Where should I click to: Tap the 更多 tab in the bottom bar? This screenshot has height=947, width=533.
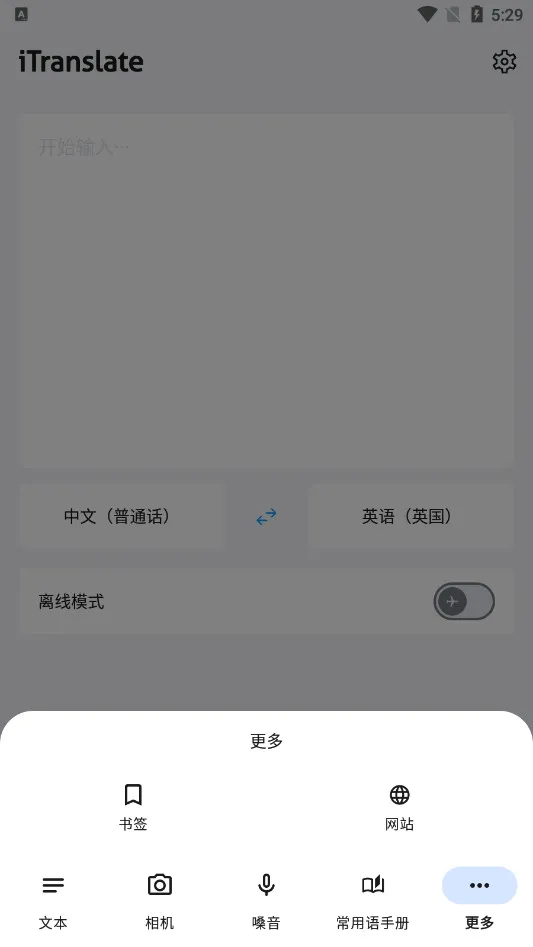479,903
